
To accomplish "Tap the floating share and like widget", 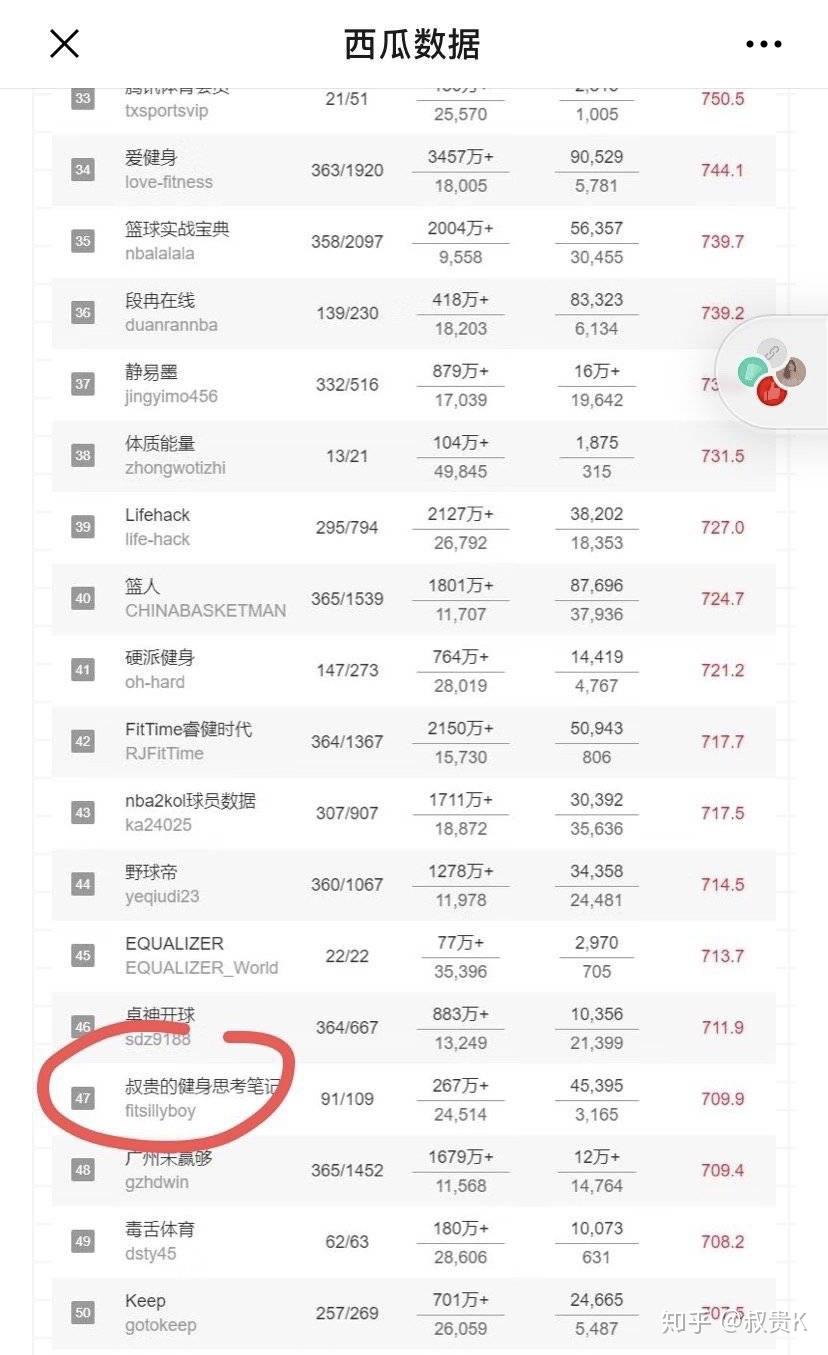I will click(772, 373).
